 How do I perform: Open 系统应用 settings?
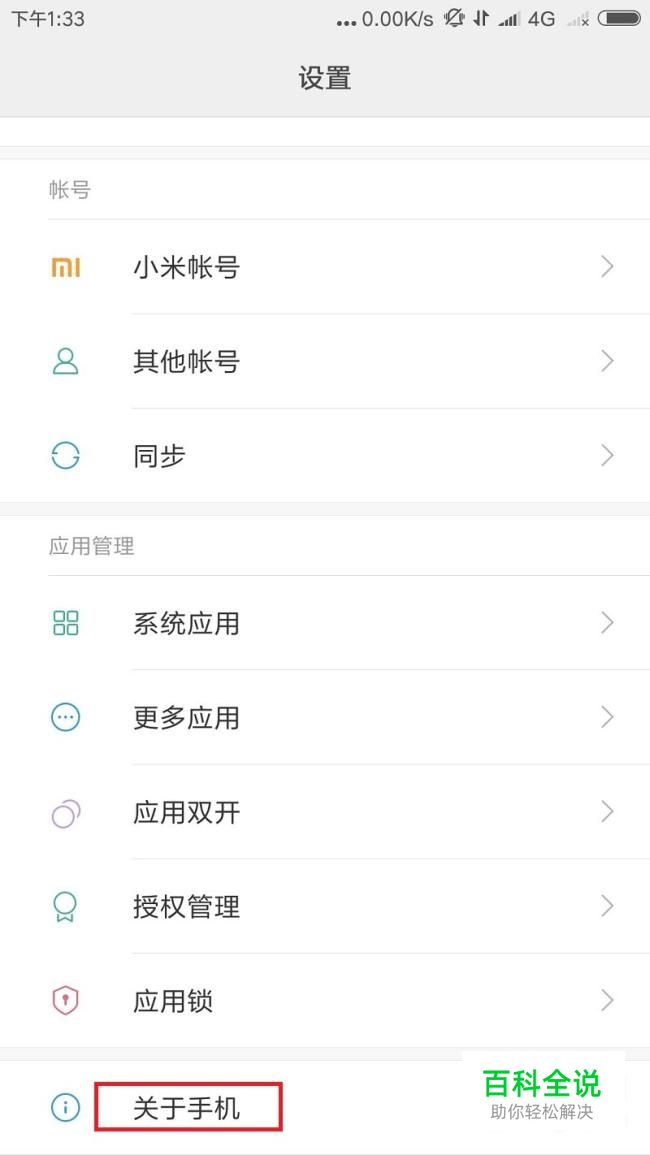pos(186,623)
